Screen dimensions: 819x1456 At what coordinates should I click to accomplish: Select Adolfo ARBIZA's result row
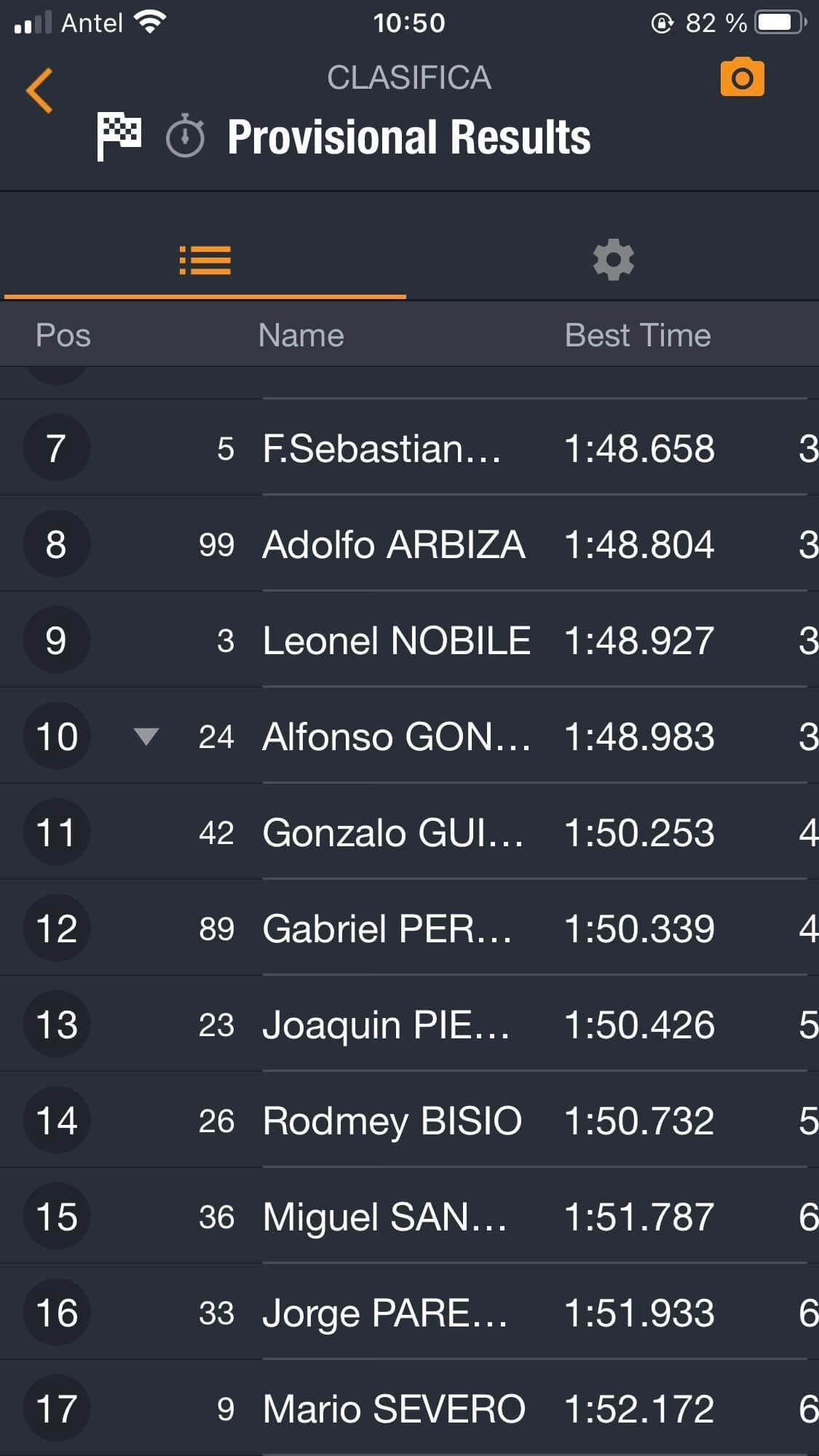tap(408, 544)
